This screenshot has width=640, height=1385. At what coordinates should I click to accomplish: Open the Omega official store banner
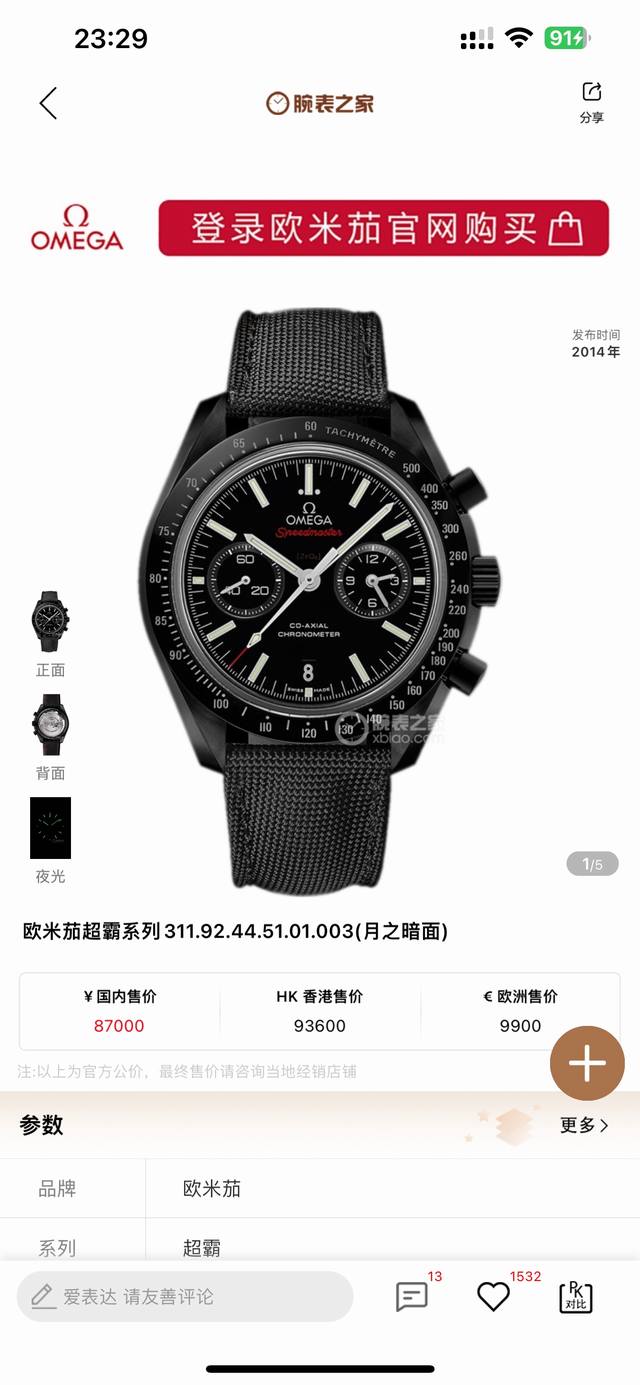tap(383, 228)
